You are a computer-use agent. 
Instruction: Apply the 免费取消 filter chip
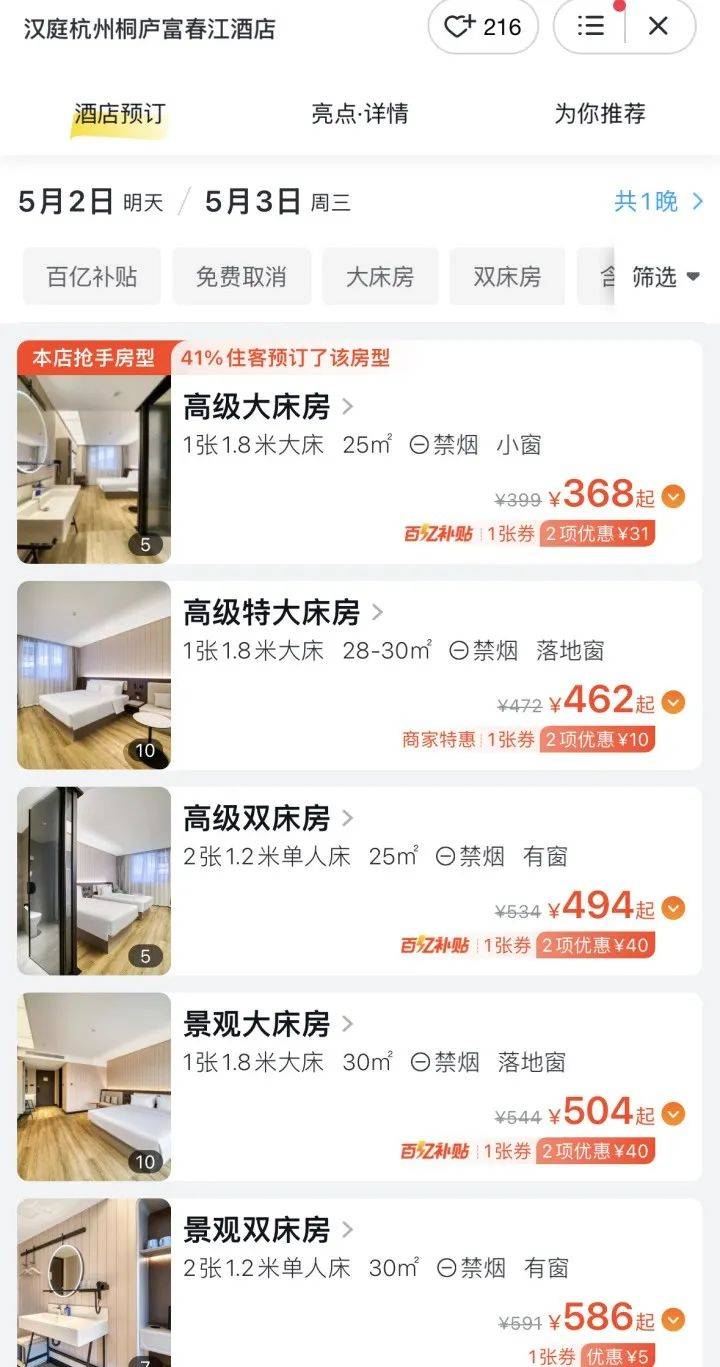click(241, 276)
